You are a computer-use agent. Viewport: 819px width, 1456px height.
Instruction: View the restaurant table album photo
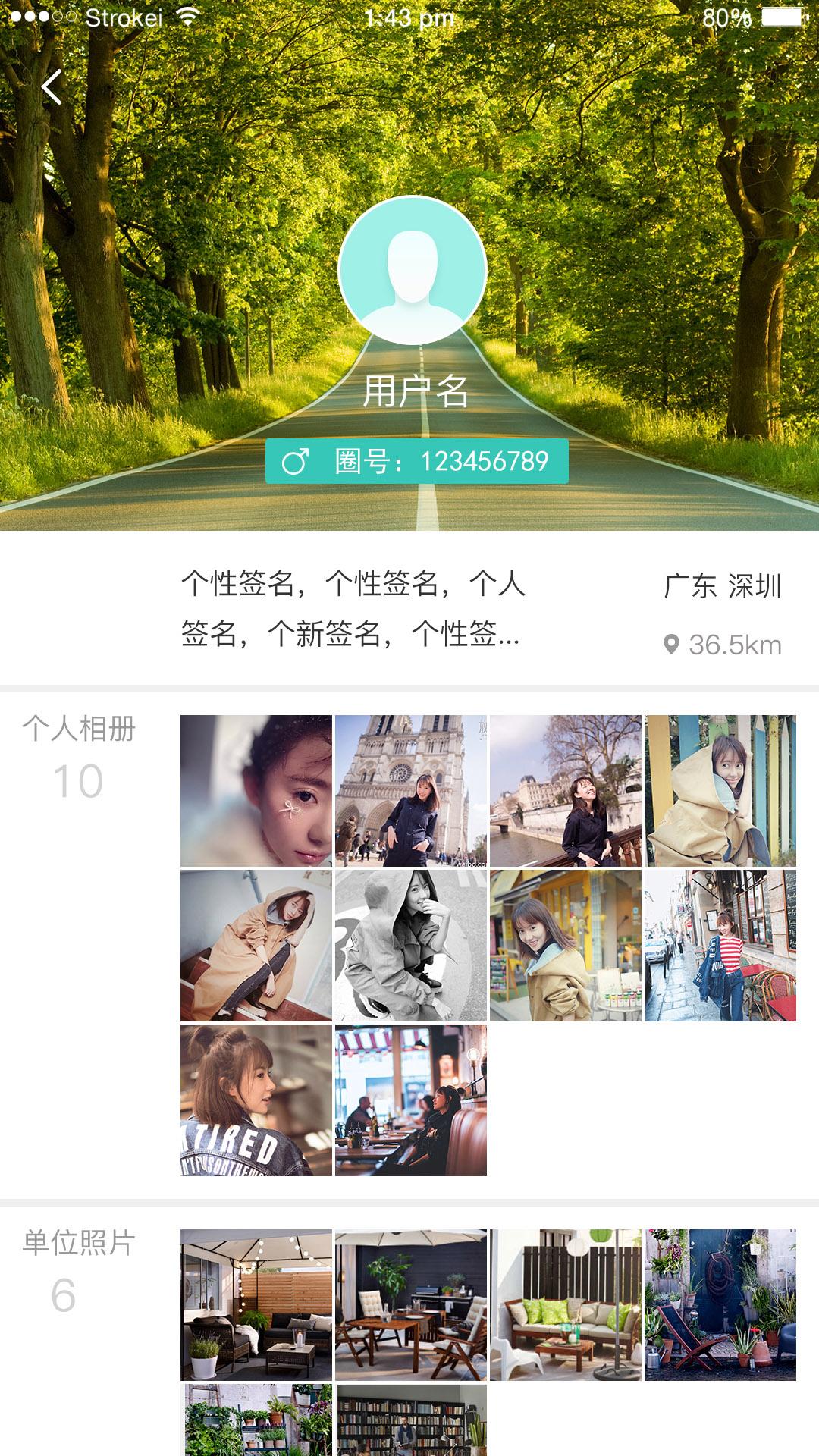411,1100
